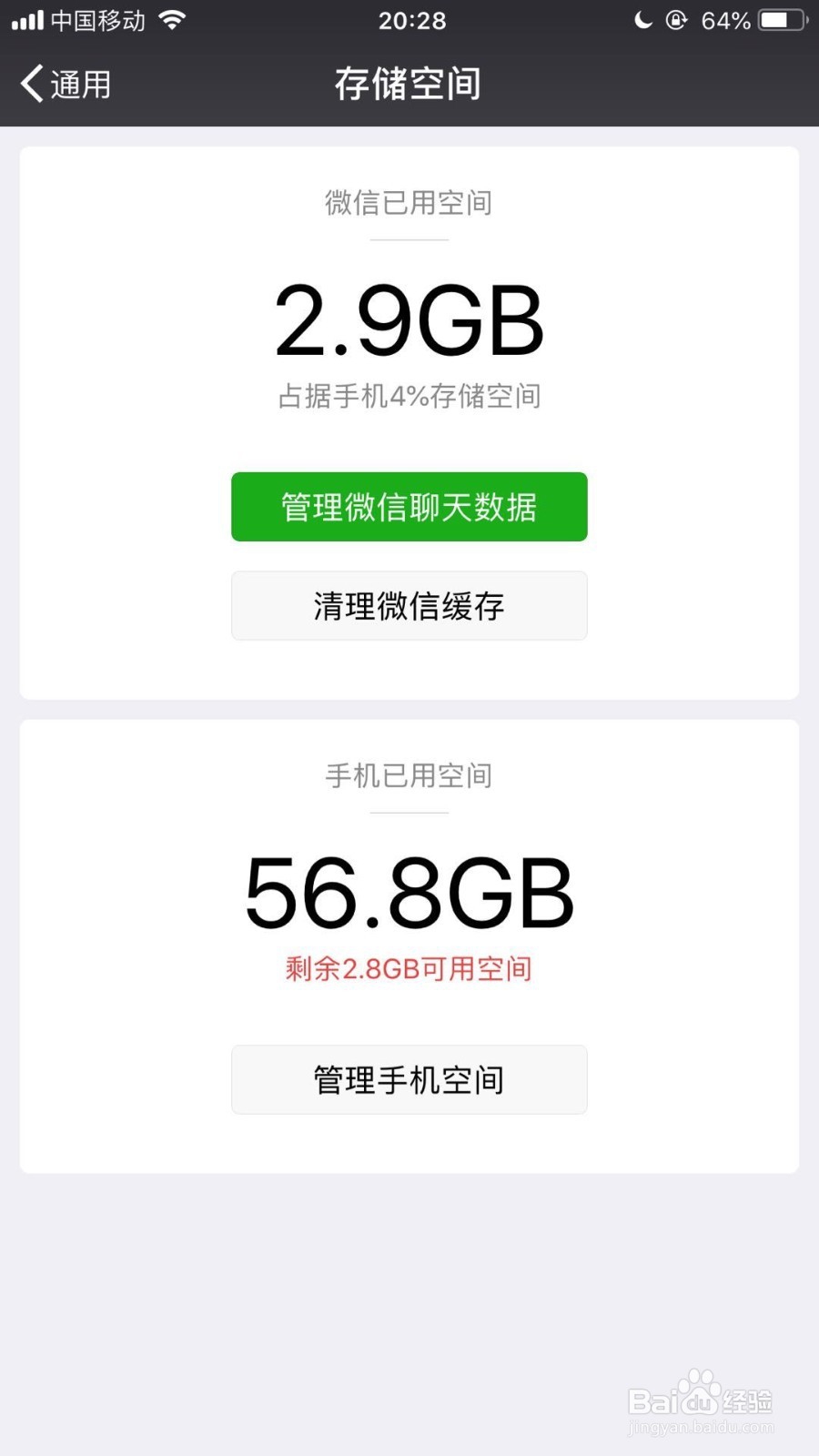Tap the 管理微信聊天数据 green button
This screenshot has height=1456, width=819.
(409, 507)
